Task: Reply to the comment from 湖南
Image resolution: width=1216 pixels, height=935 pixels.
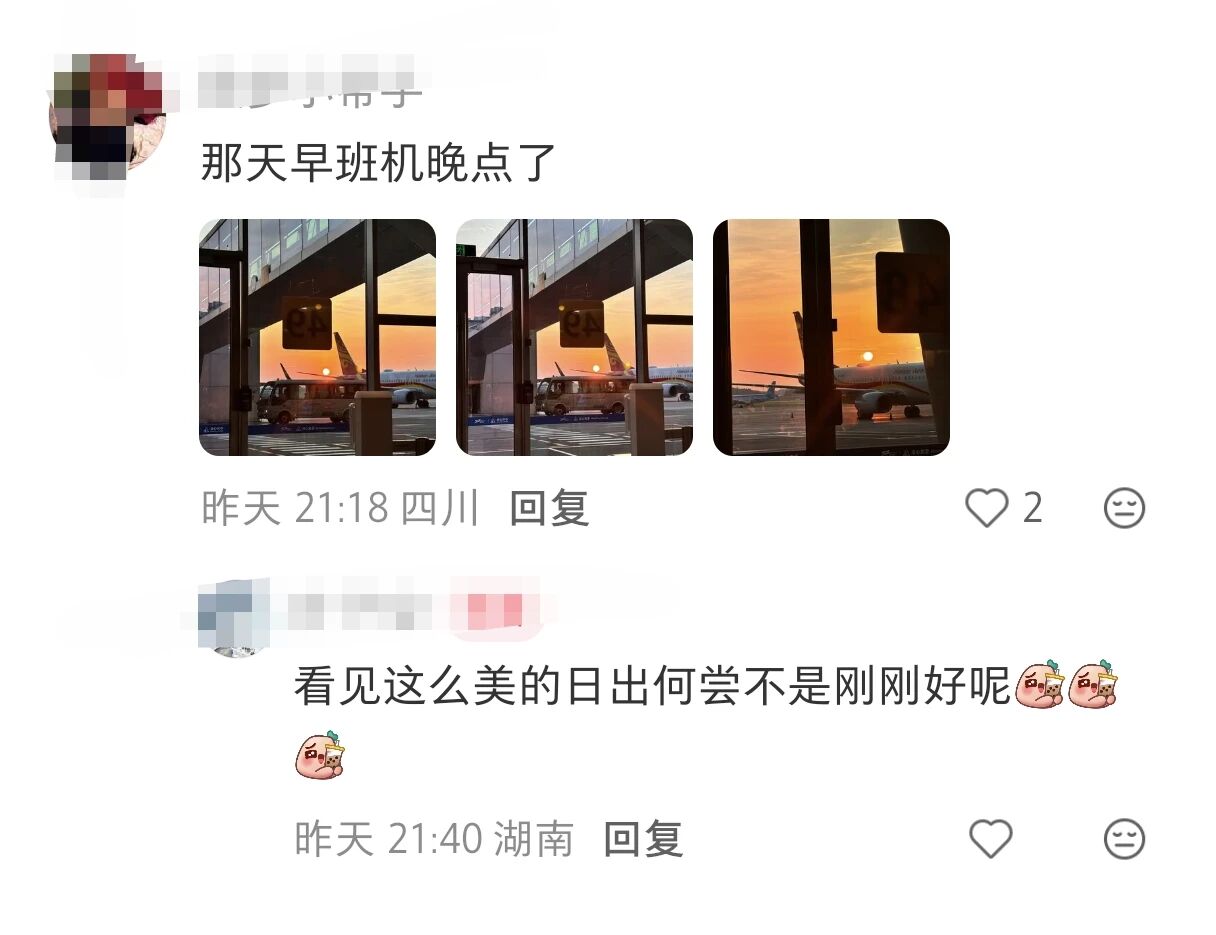Action: (643, 839)
